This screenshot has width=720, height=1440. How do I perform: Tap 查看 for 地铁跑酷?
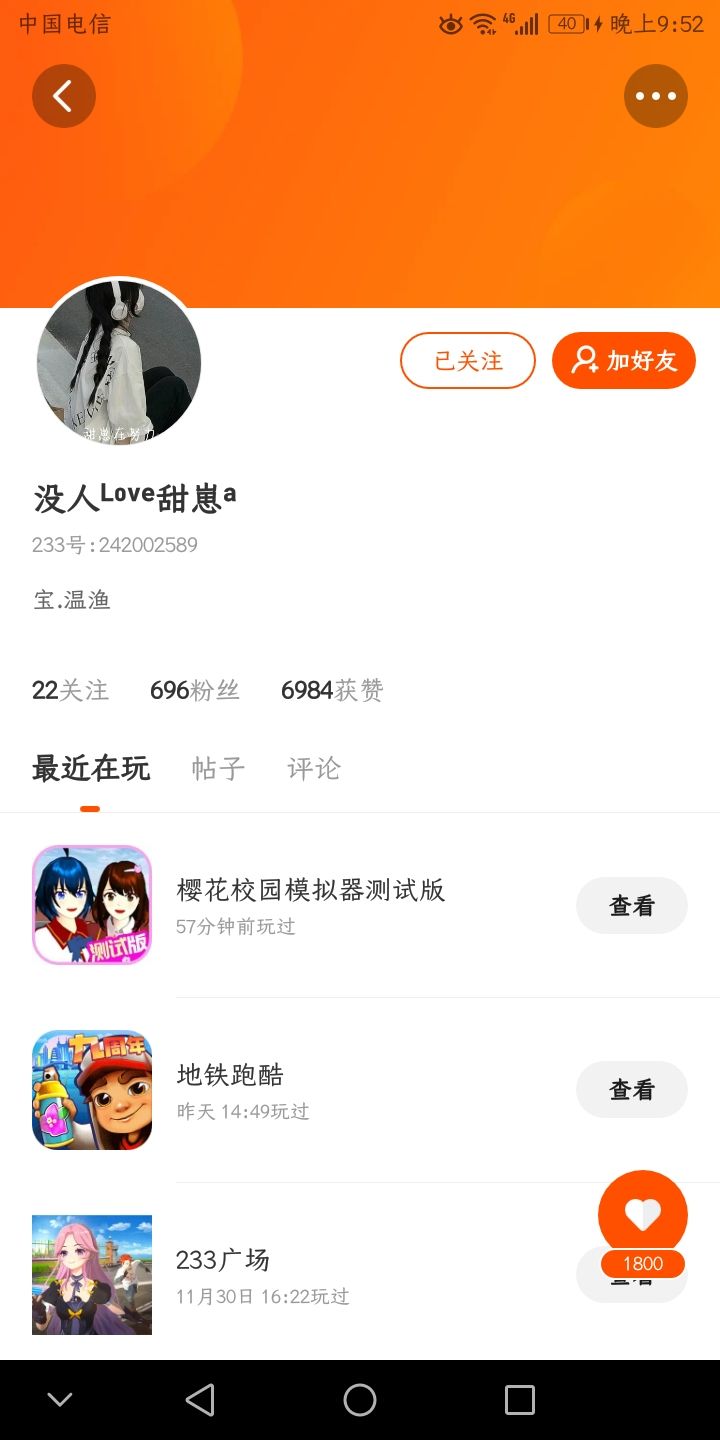tap(632, 1089)
